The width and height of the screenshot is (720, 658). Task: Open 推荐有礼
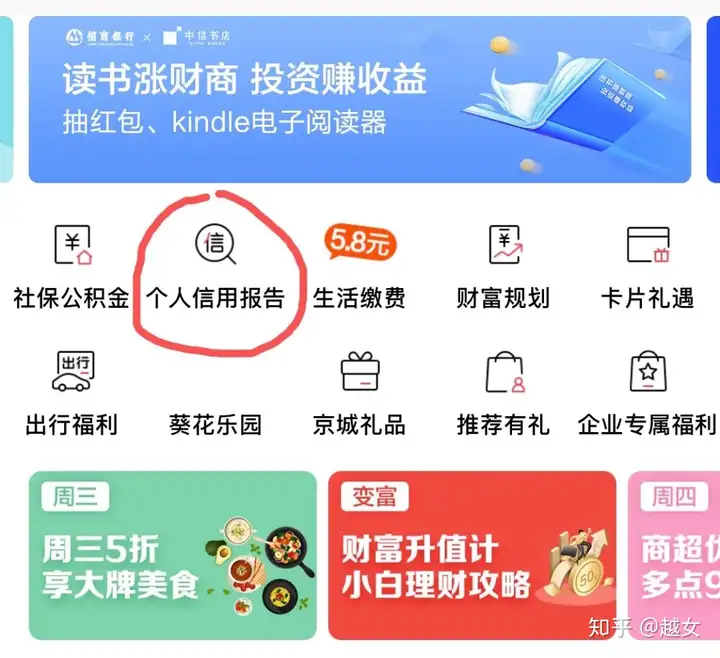point(503,395)
